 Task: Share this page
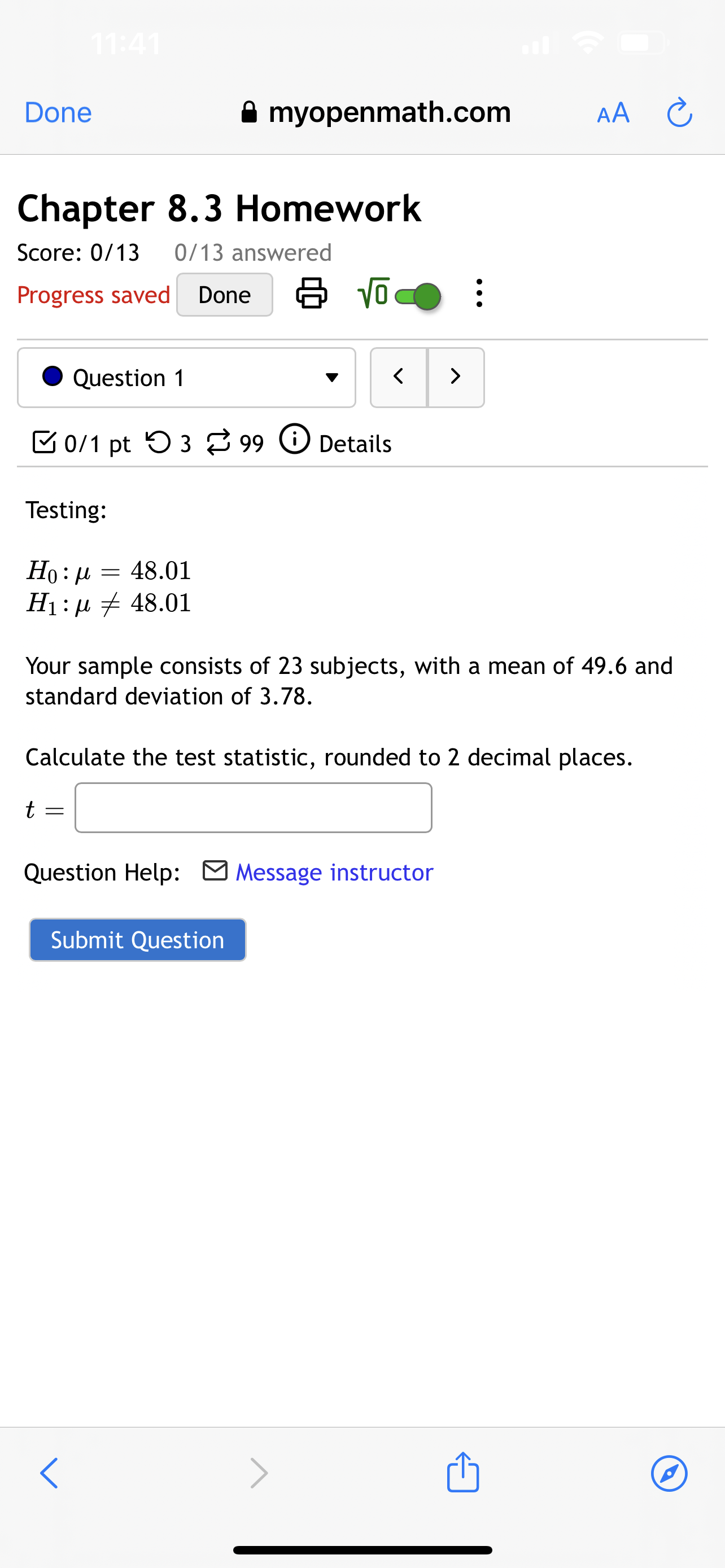click(x=462, y=1472)
